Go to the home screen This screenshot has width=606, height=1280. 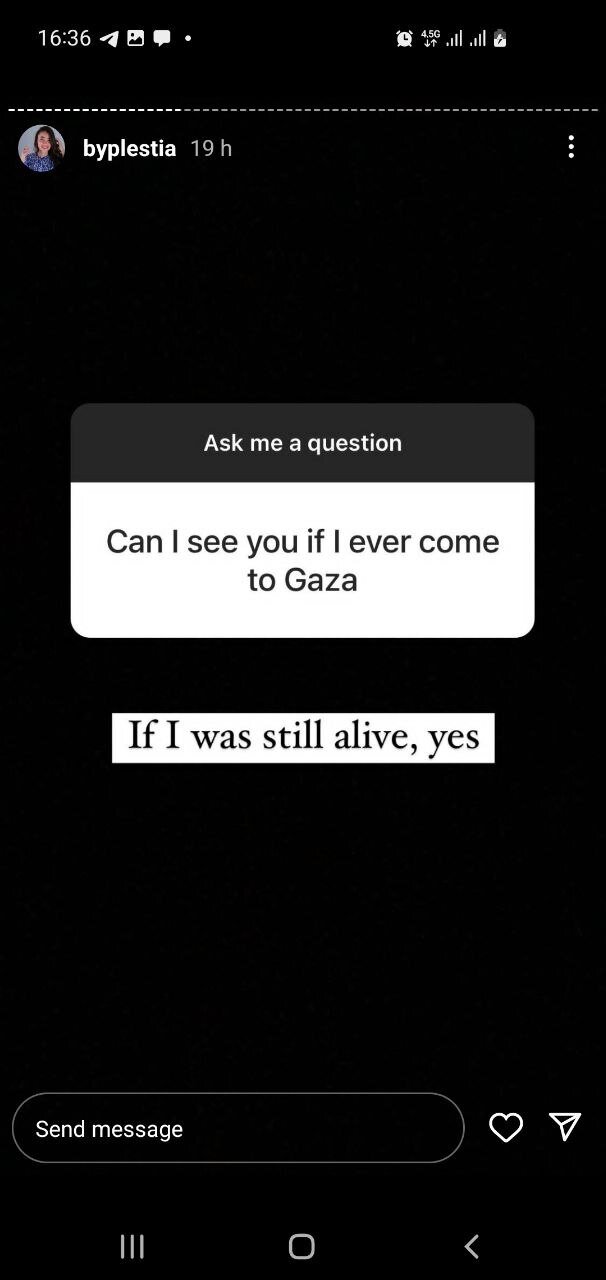click(302, 1246)
